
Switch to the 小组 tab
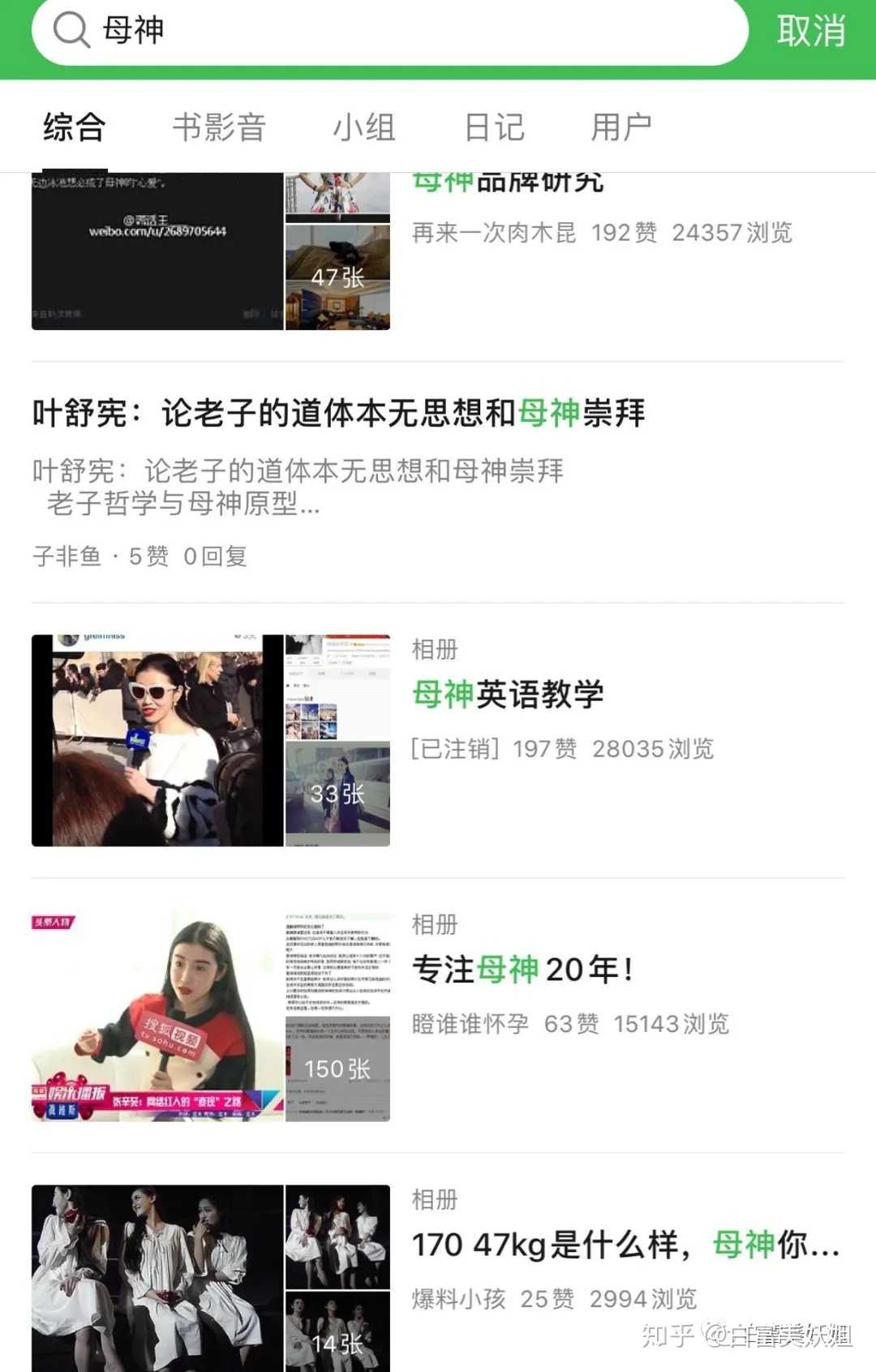tap(364, 127)
